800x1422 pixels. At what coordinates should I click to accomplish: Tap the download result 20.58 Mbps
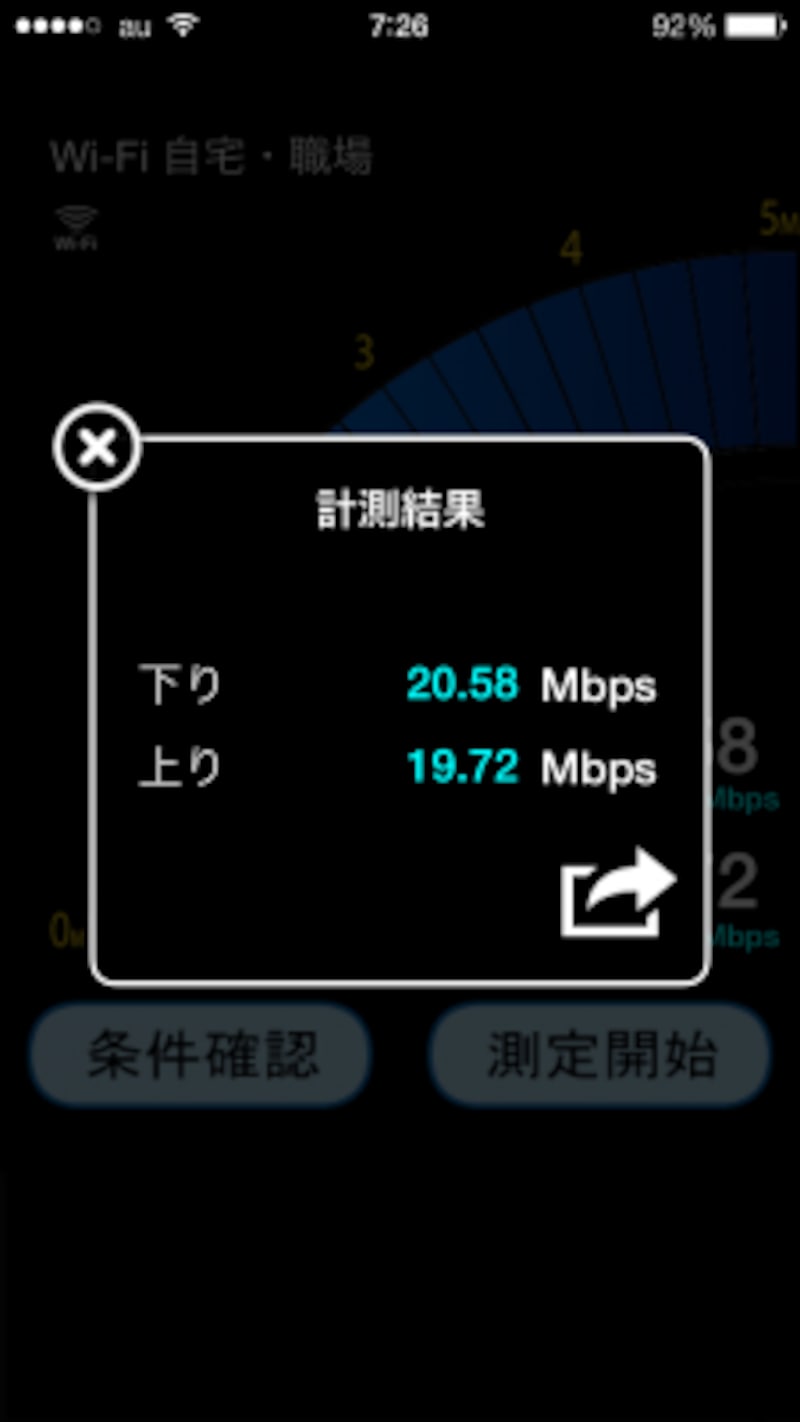coord(463,685)
